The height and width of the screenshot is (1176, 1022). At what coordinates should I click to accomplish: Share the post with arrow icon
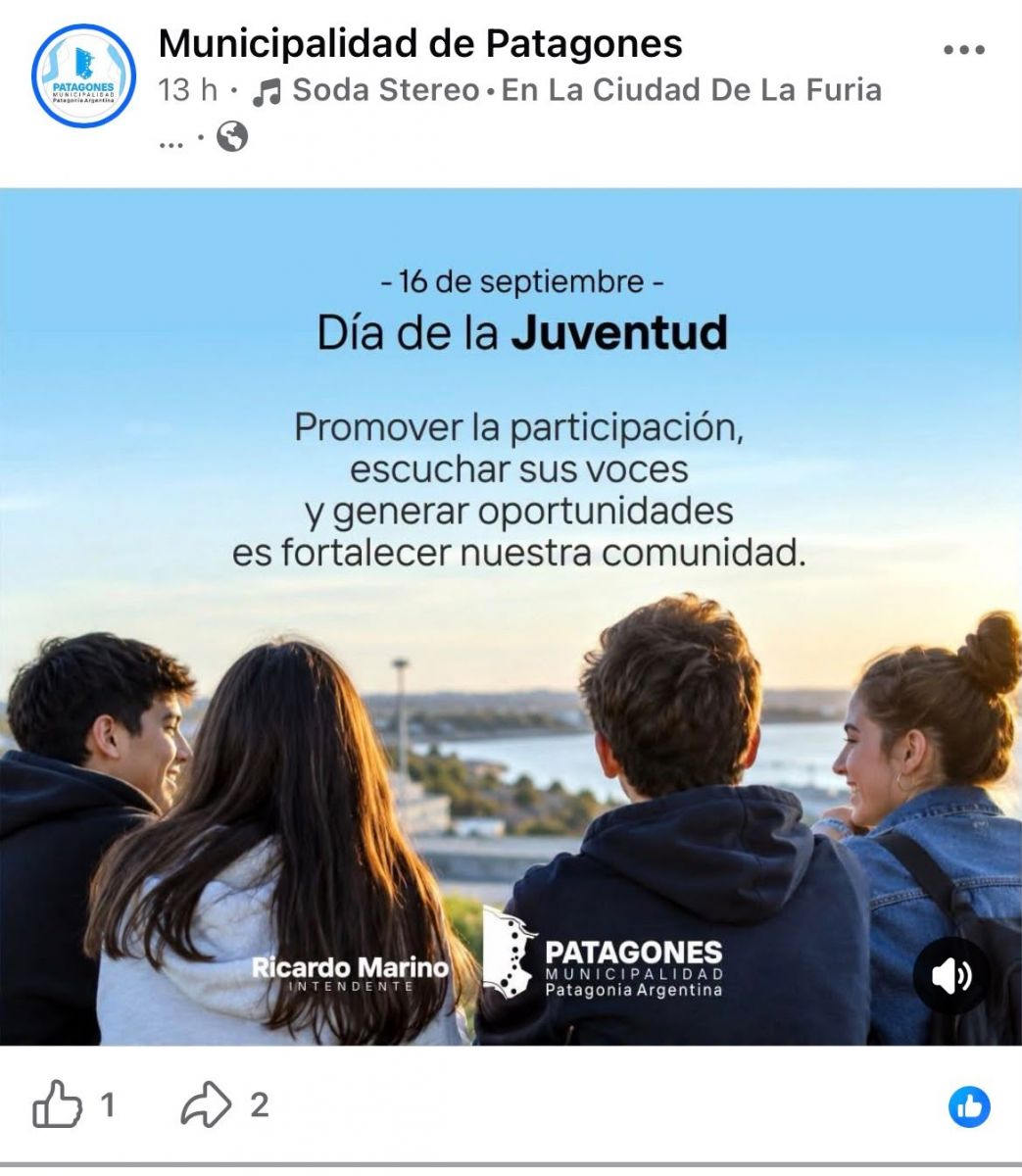click(x=206, y=1106)
